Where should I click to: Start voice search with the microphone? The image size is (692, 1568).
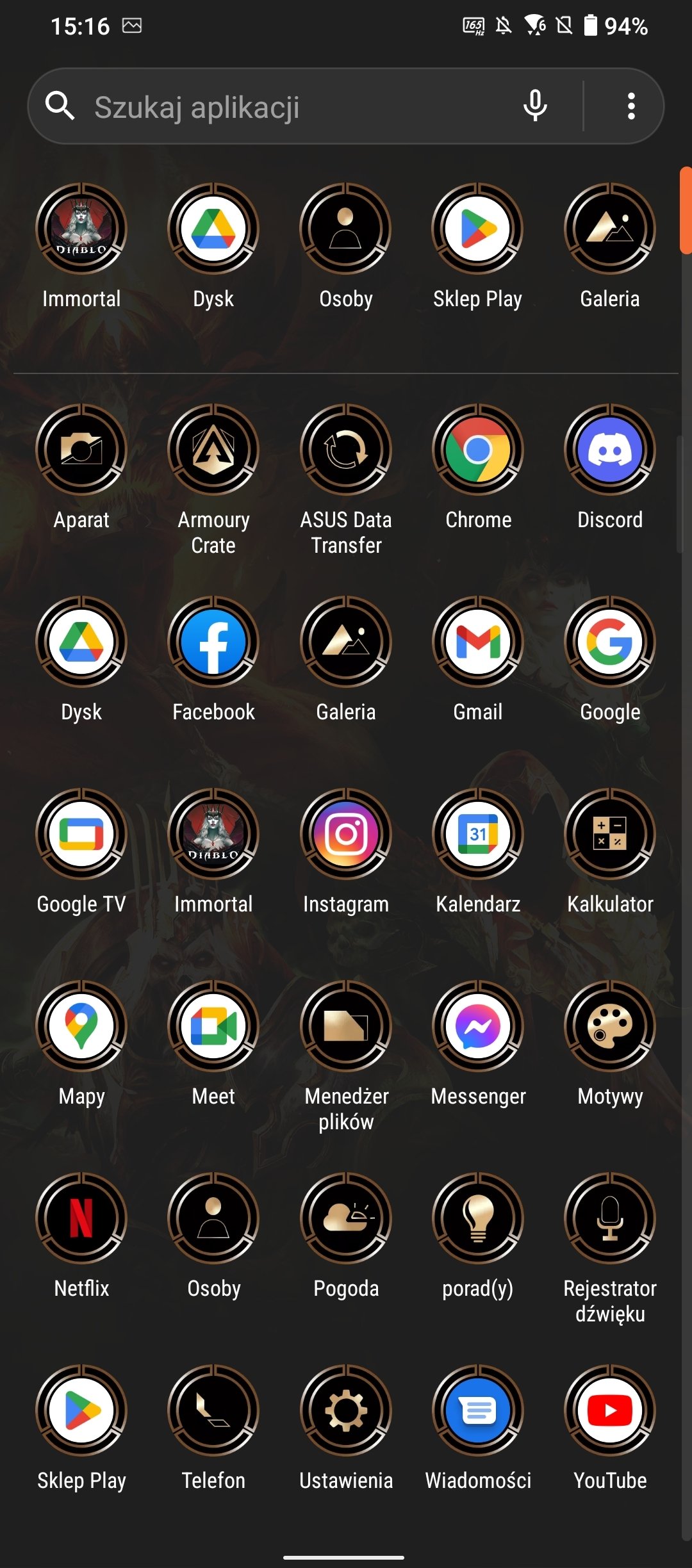[x=535, y=106]
